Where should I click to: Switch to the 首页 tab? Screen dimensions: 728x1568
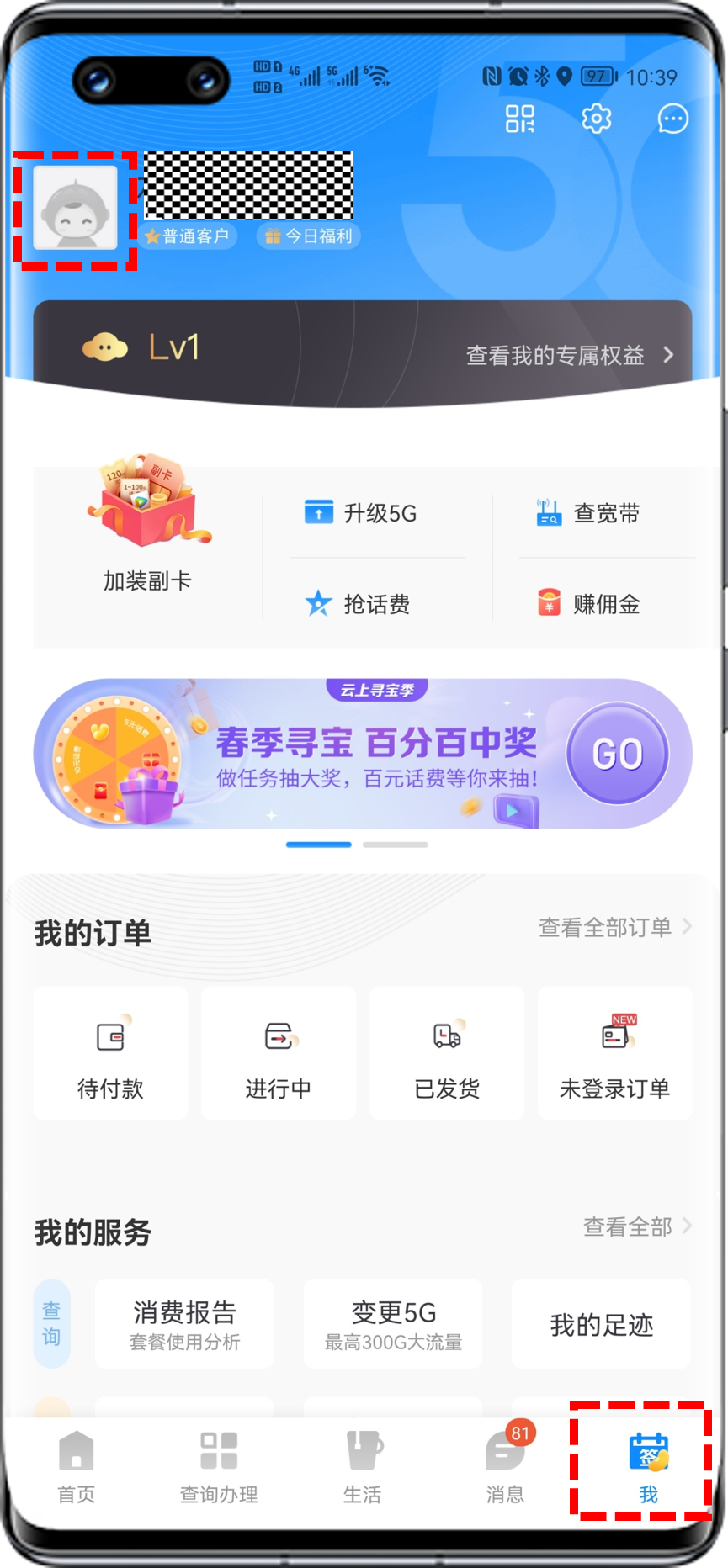[x=76, y=1467]
